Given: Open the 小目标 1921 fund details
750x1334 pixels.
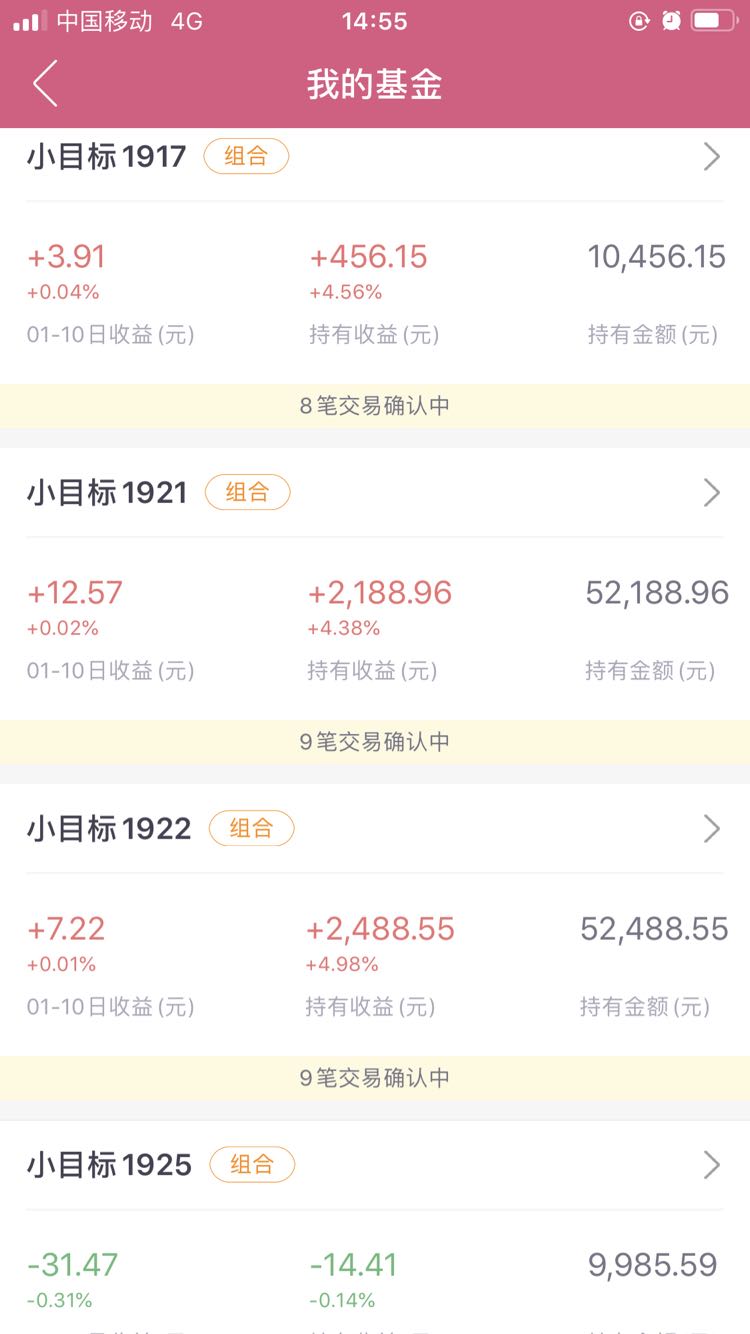Looking at the screenshot, I should pos(375,492).
